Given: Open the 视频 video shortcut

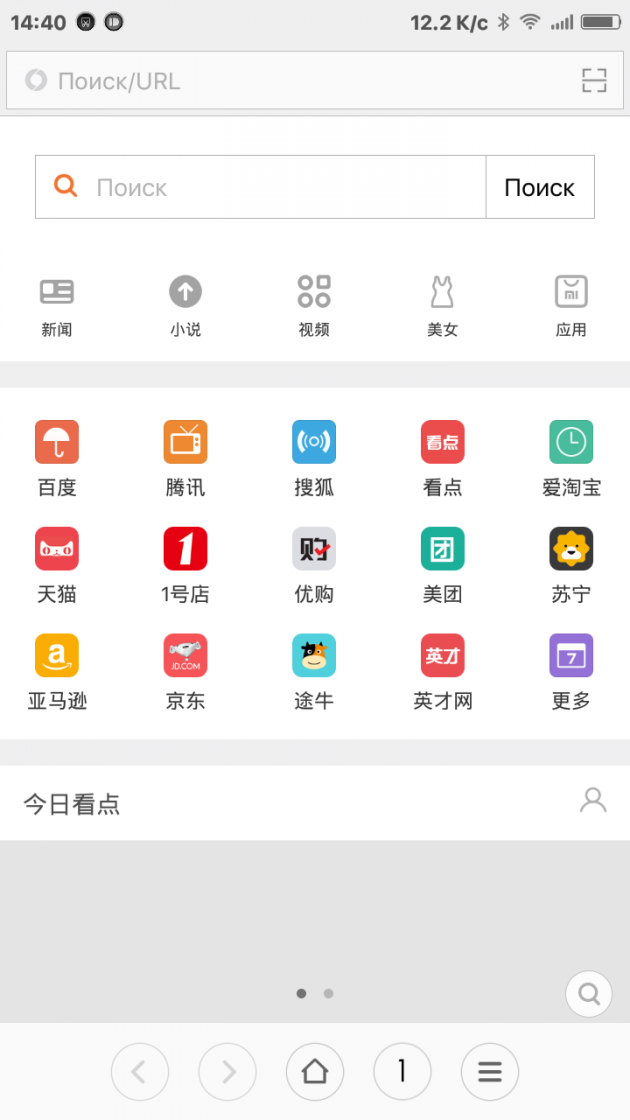Looking at the screenshot, I should (314, 306).
